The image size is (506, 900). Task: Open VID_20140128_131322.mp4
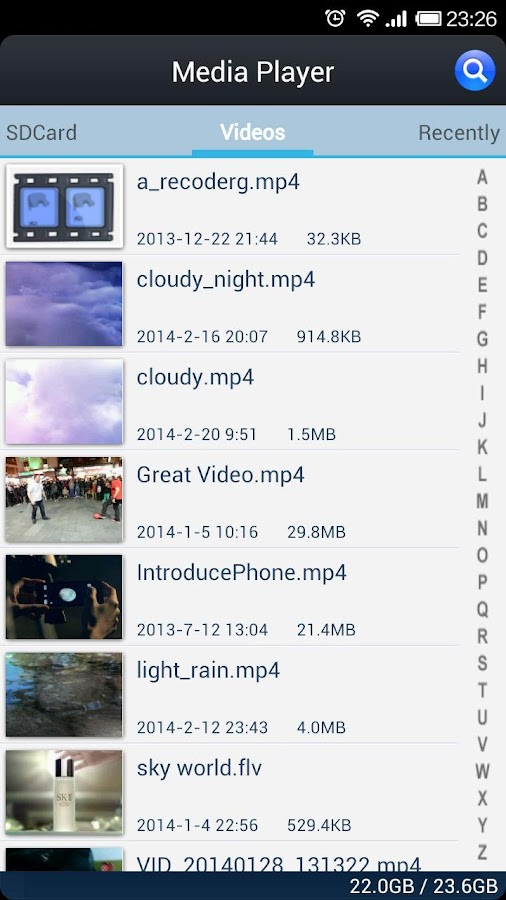coord(229,856)
